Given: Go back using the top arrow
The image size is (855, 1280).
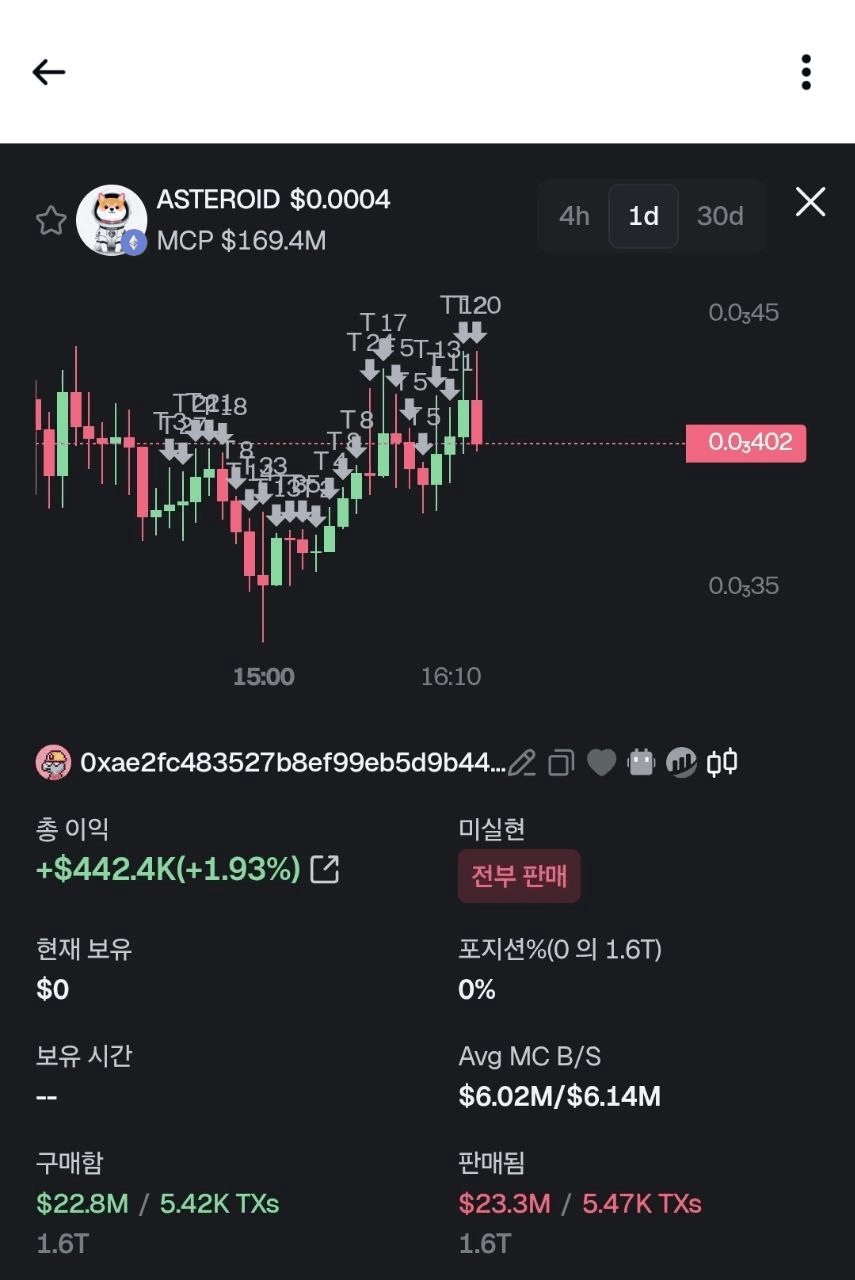Looking at the screenshot, I should [x=48, y=72].
